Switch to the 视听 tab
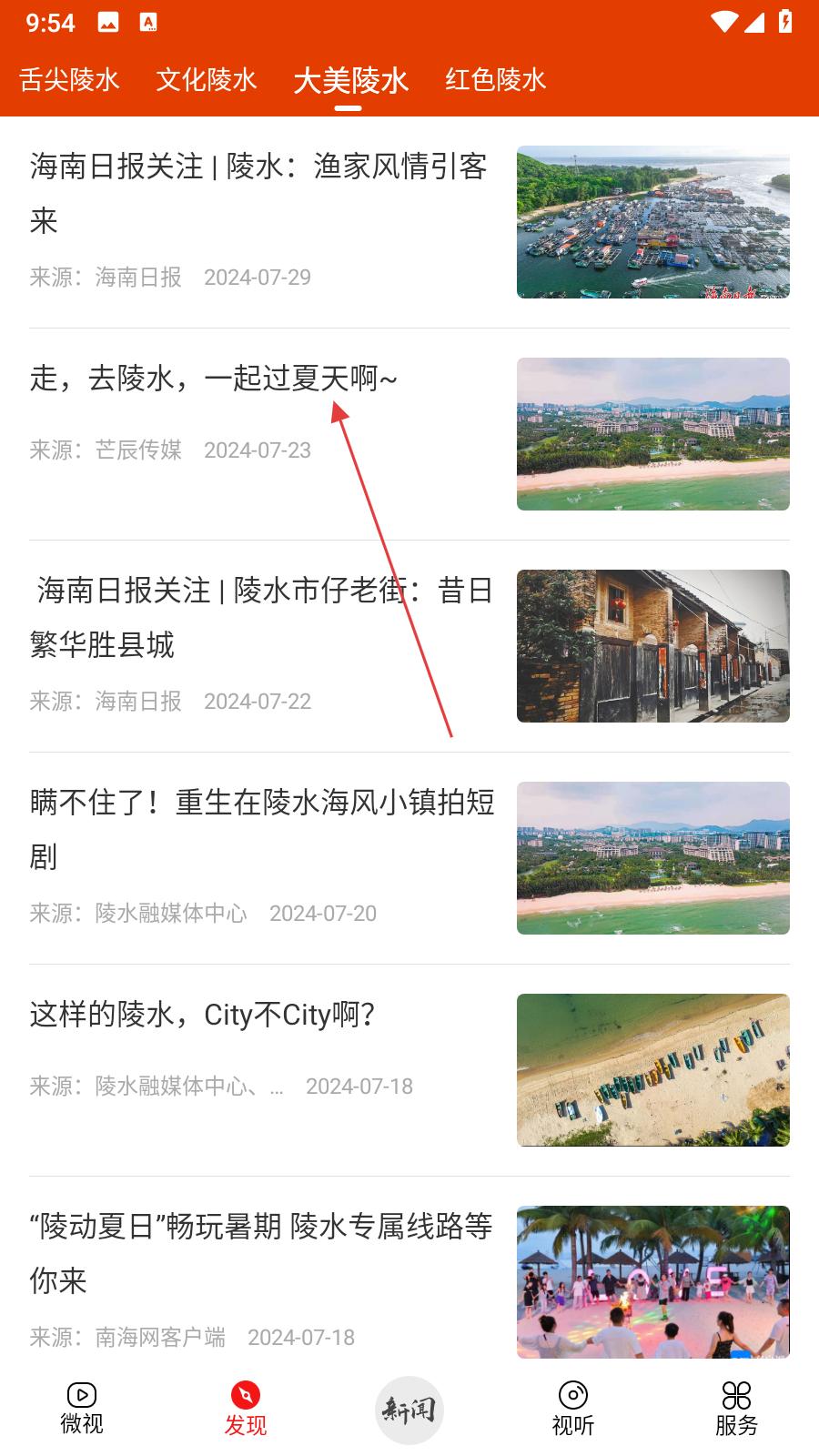 pos(573,1409)
